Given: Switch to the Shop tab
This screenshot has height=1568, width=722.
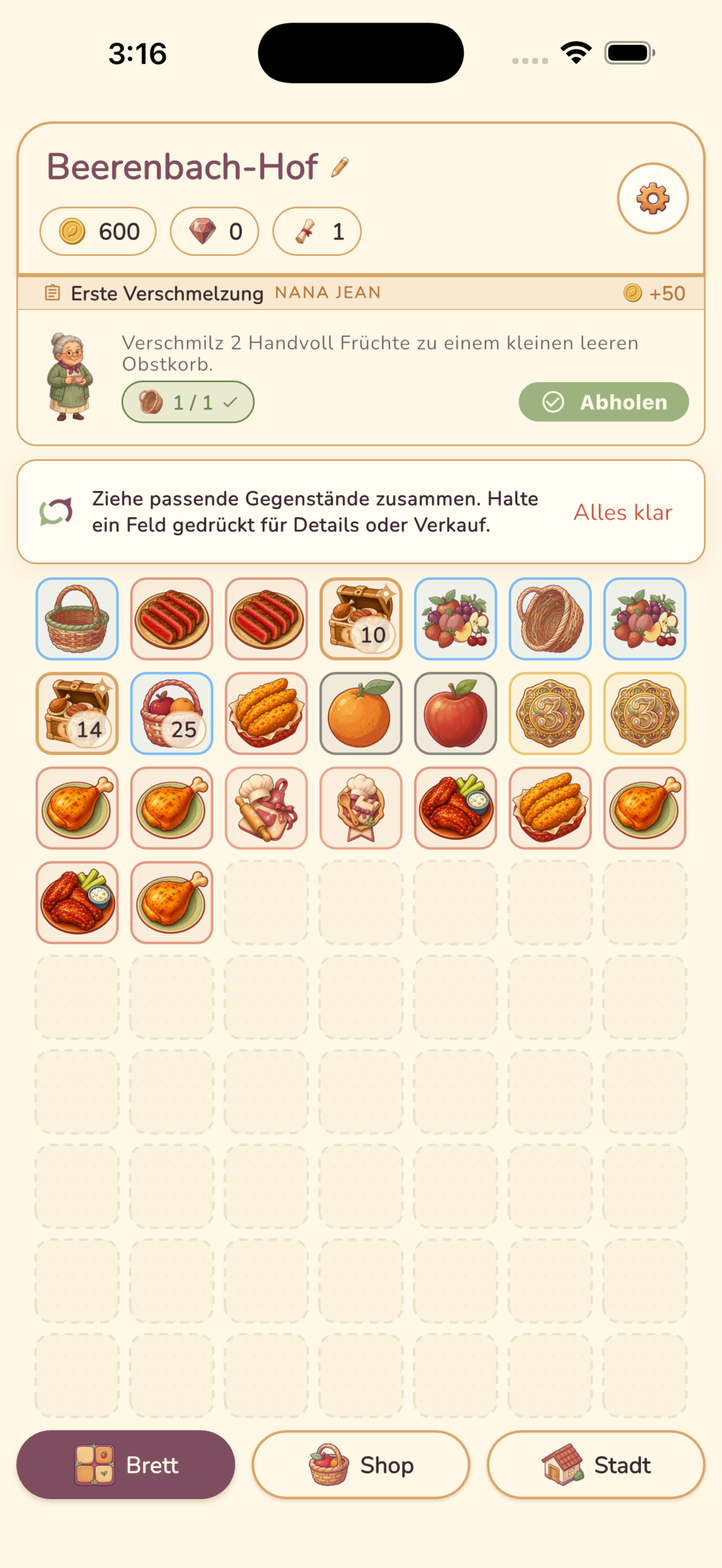Looking at the screenshot, I should tap(361, 1465).
